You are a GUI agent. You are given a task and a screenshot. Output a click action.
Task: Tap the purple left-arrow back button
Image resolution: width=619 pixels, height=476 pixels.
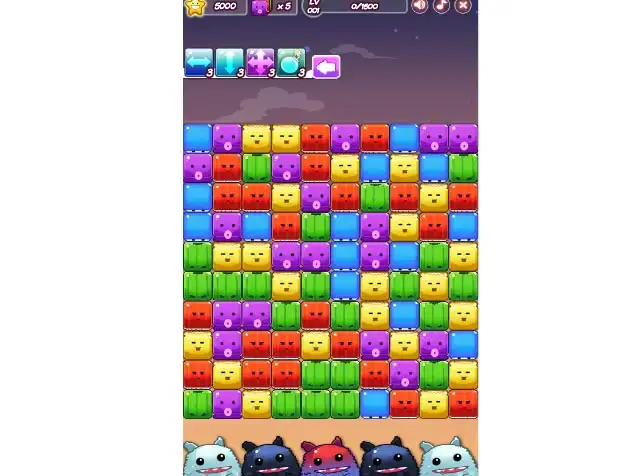pos(326,67)
